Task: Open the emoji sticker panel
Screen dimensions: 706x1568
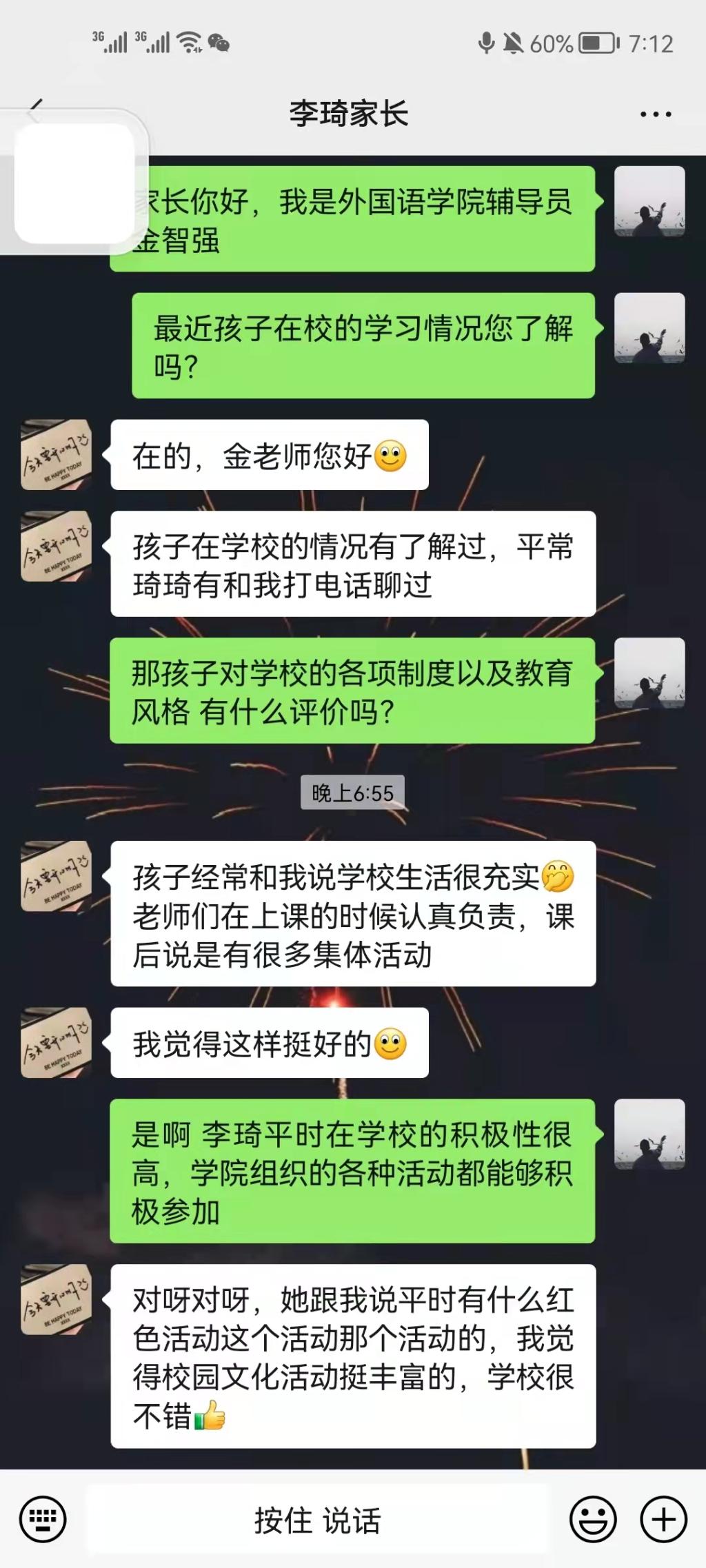Action: pos(592,1519)
